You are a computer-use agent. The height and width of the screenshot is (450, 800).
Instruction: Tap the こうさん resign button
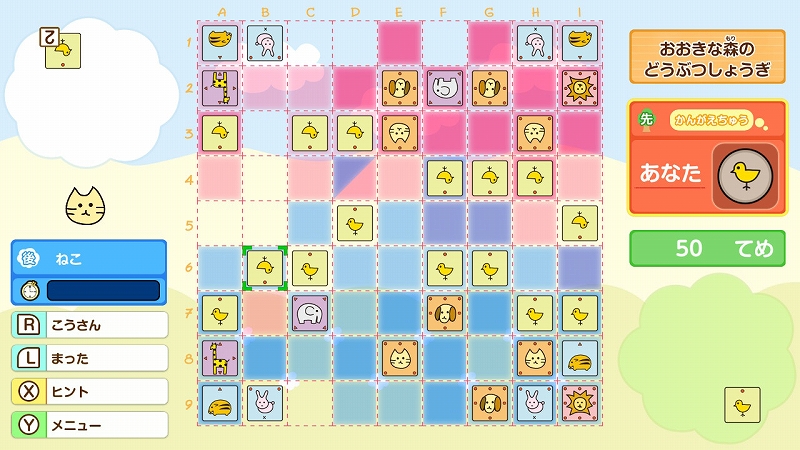point(90,325)
